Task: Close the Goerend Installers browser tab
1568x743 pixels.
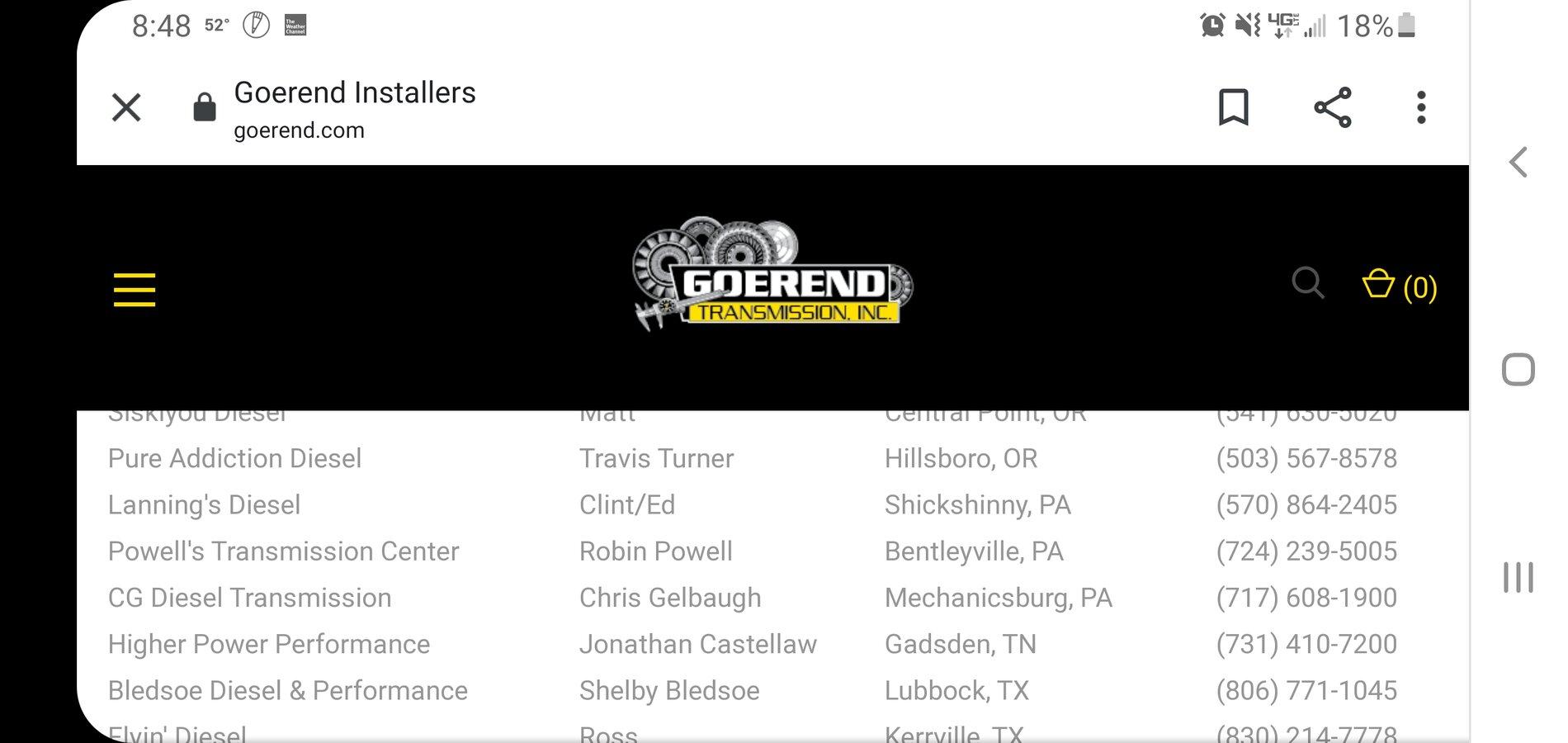Action: pos(126,107)
